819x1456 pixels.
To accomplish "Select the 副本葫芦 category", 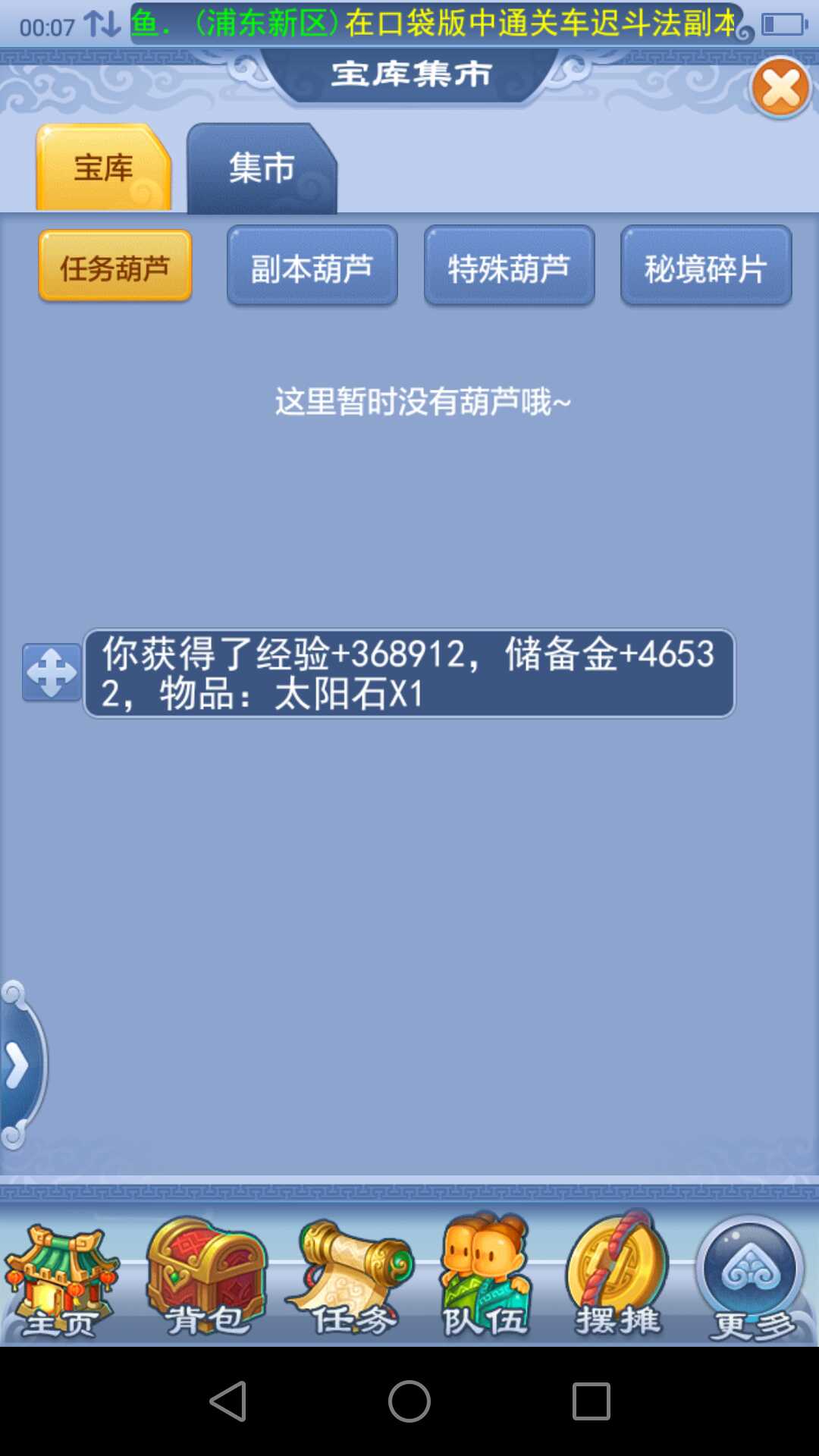I will [312, 267].
